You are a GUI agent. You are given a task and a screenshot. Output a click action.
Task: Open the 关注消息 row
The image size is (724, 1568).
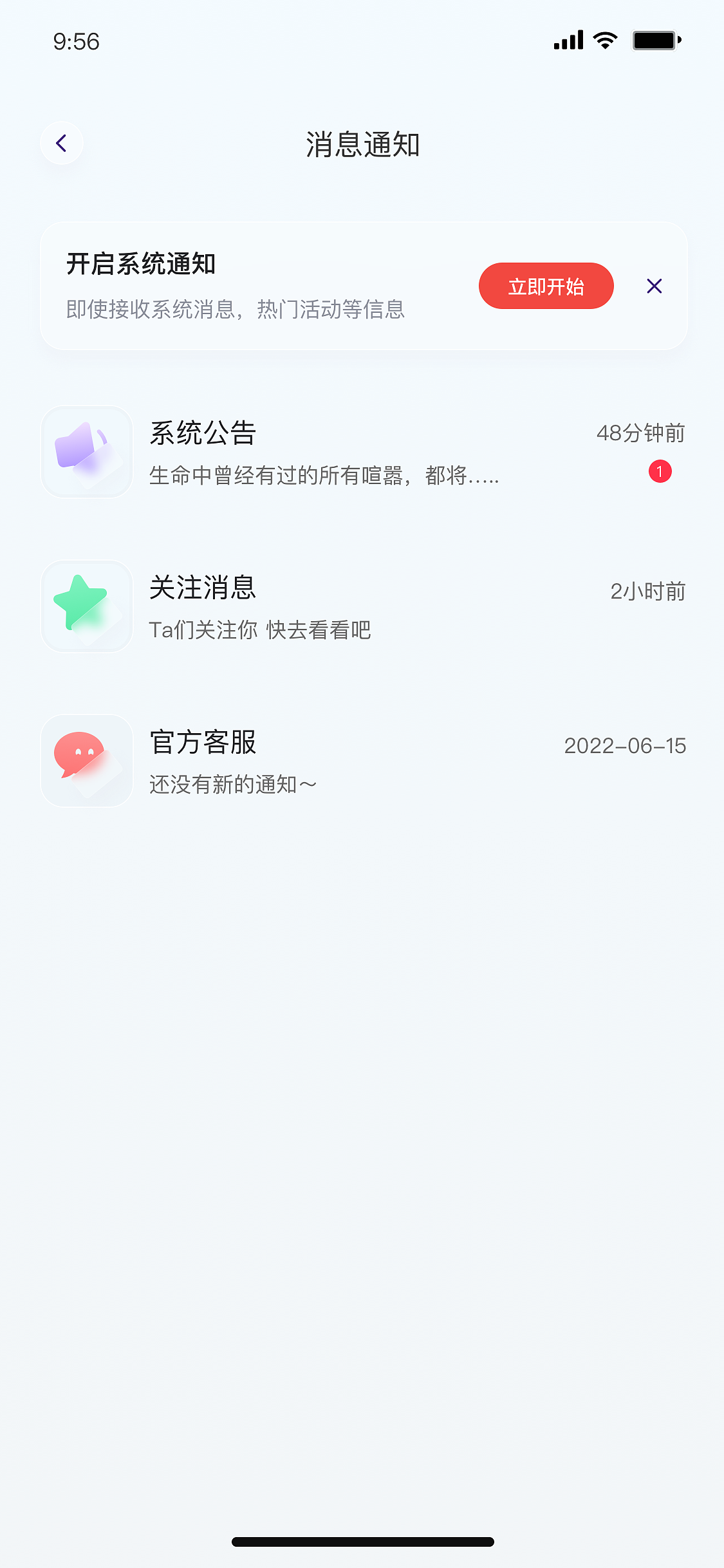(x=364, y=606)
